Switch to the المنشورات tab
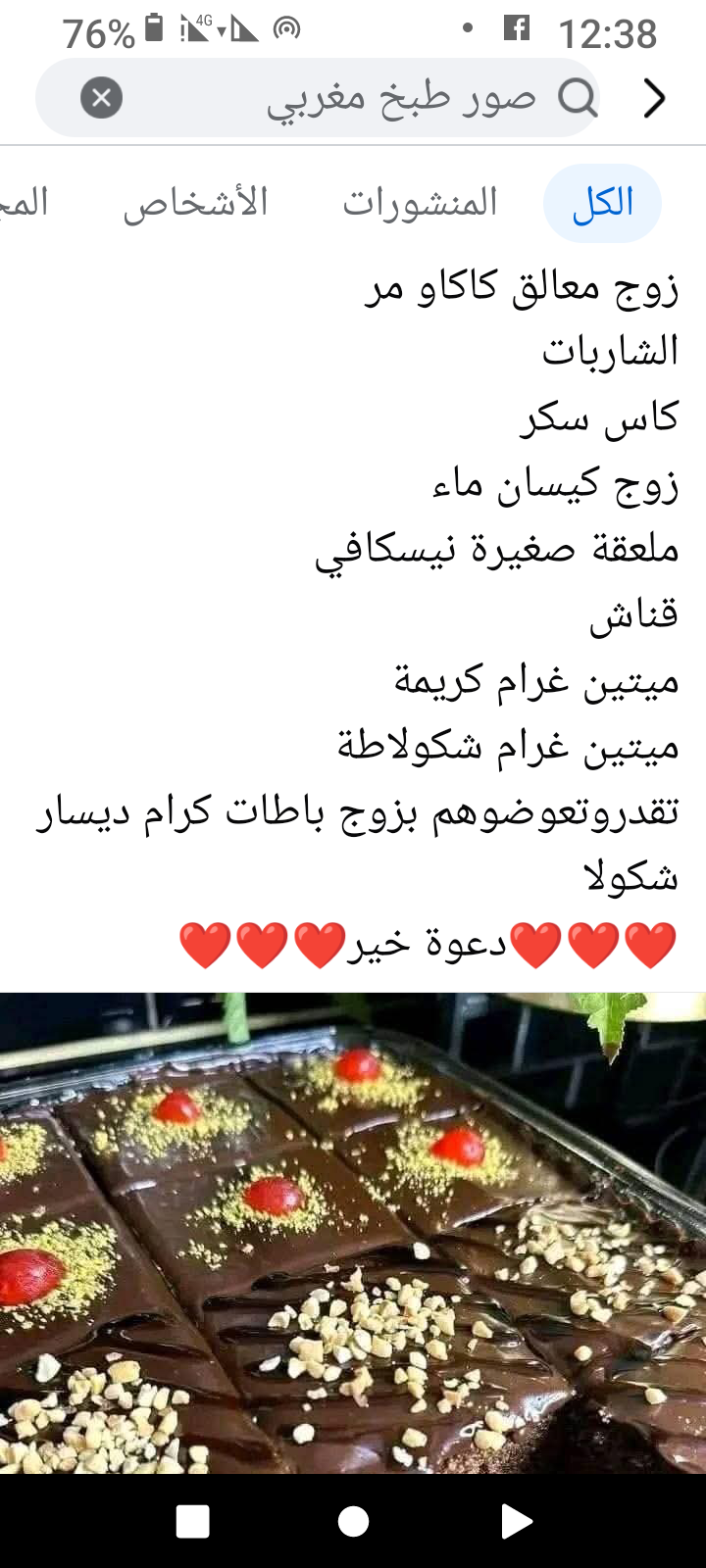Image resolution: width=706 pixels, height=1568 pixels. [420, 203]
